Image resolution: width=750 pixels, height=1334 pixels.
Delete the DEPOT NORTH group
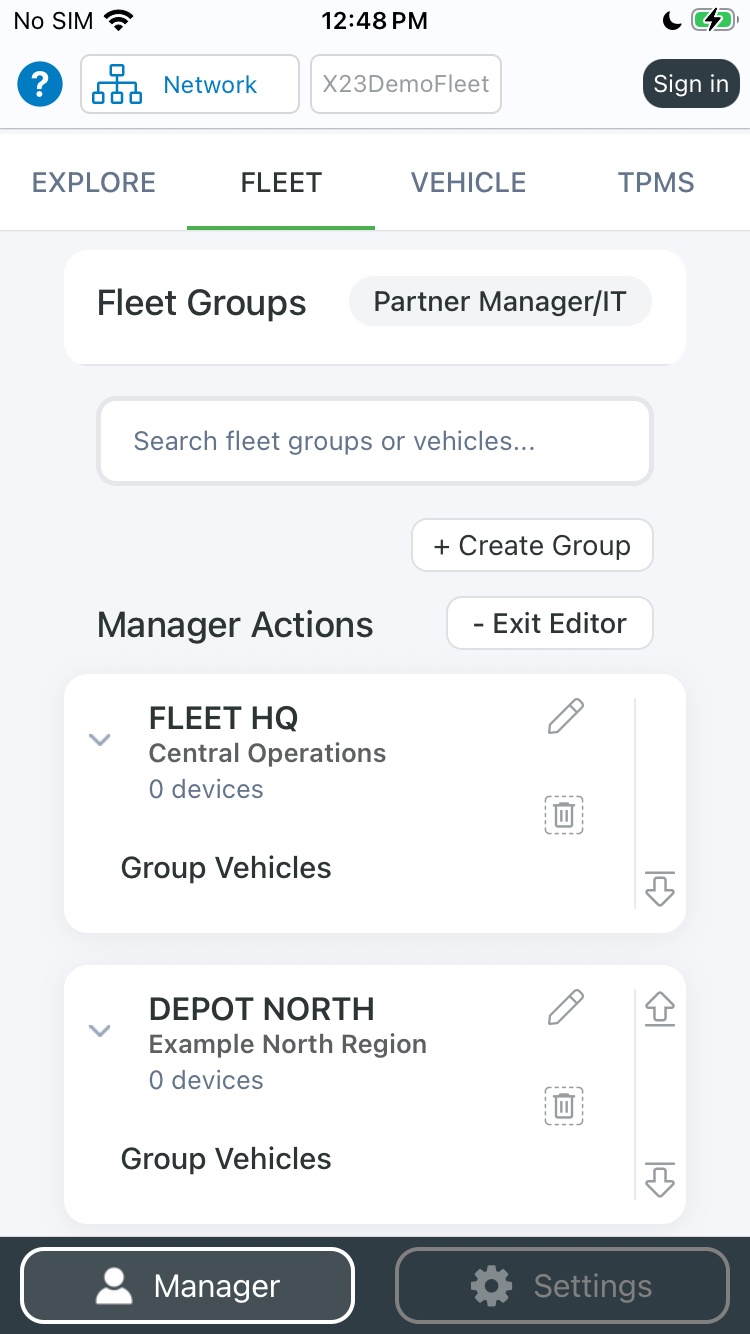click(x=564, y=1106)
